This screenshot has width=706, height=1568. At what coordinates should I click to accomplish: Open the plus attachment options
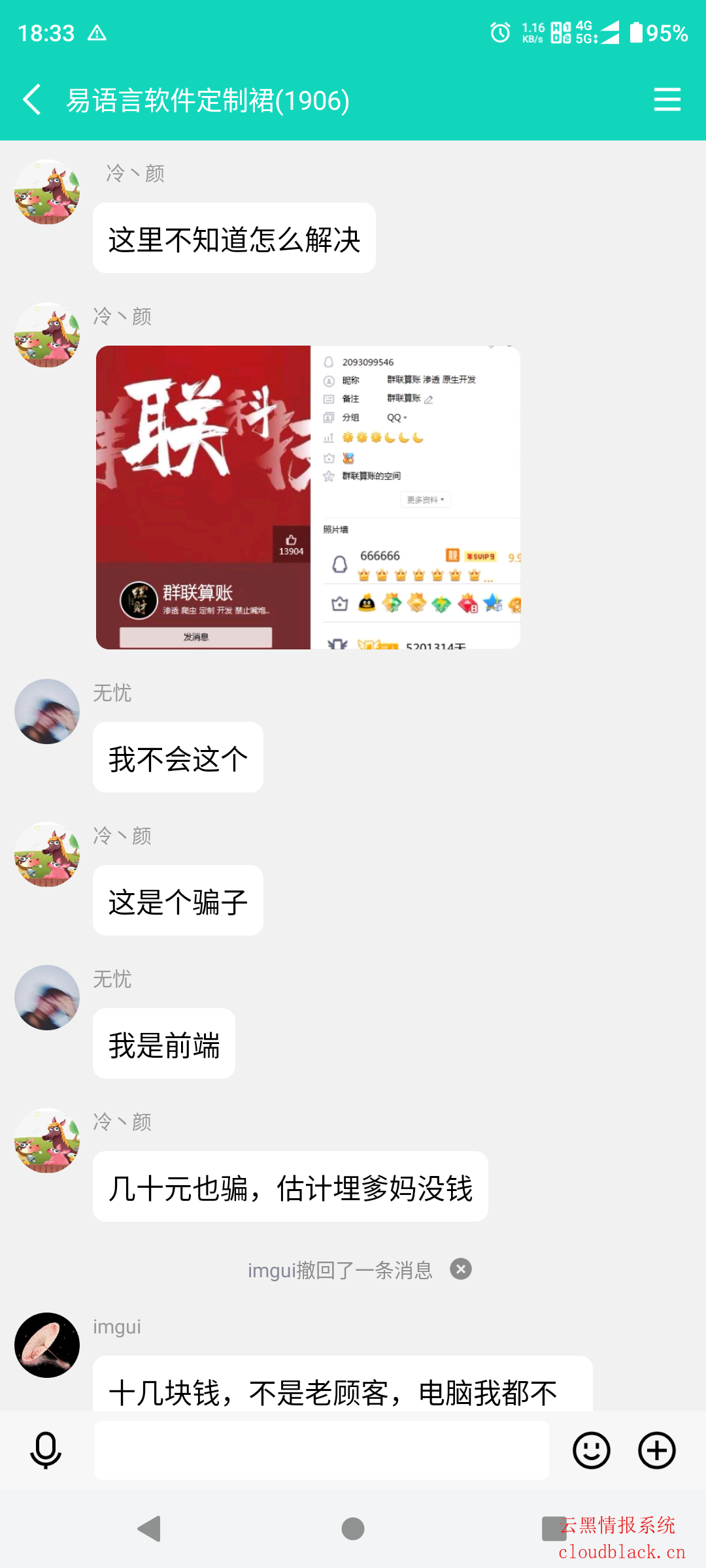[657, 1450]
